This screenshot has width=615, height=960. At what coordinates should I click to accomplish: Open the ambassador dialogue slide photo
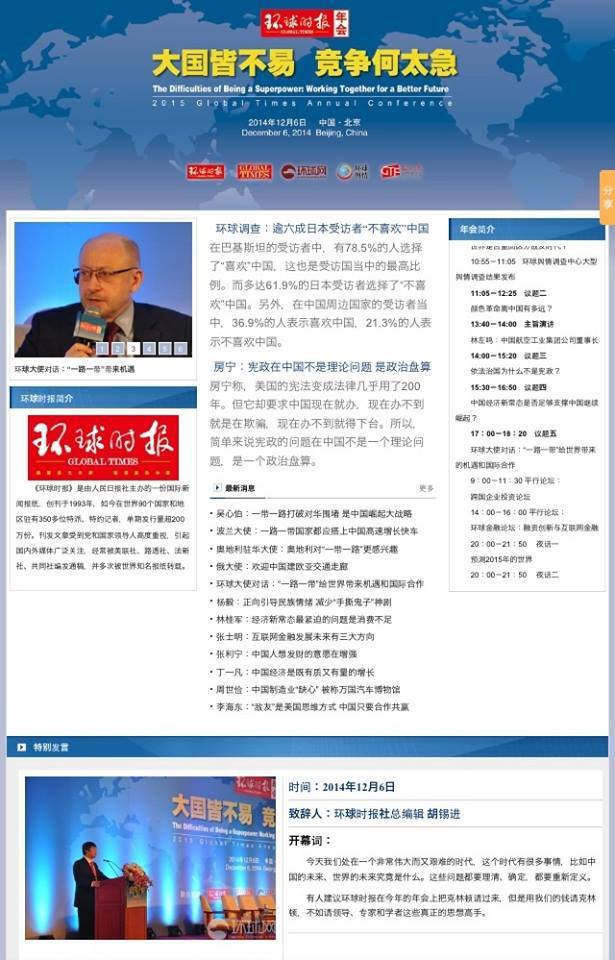click(x=103, y=289)
